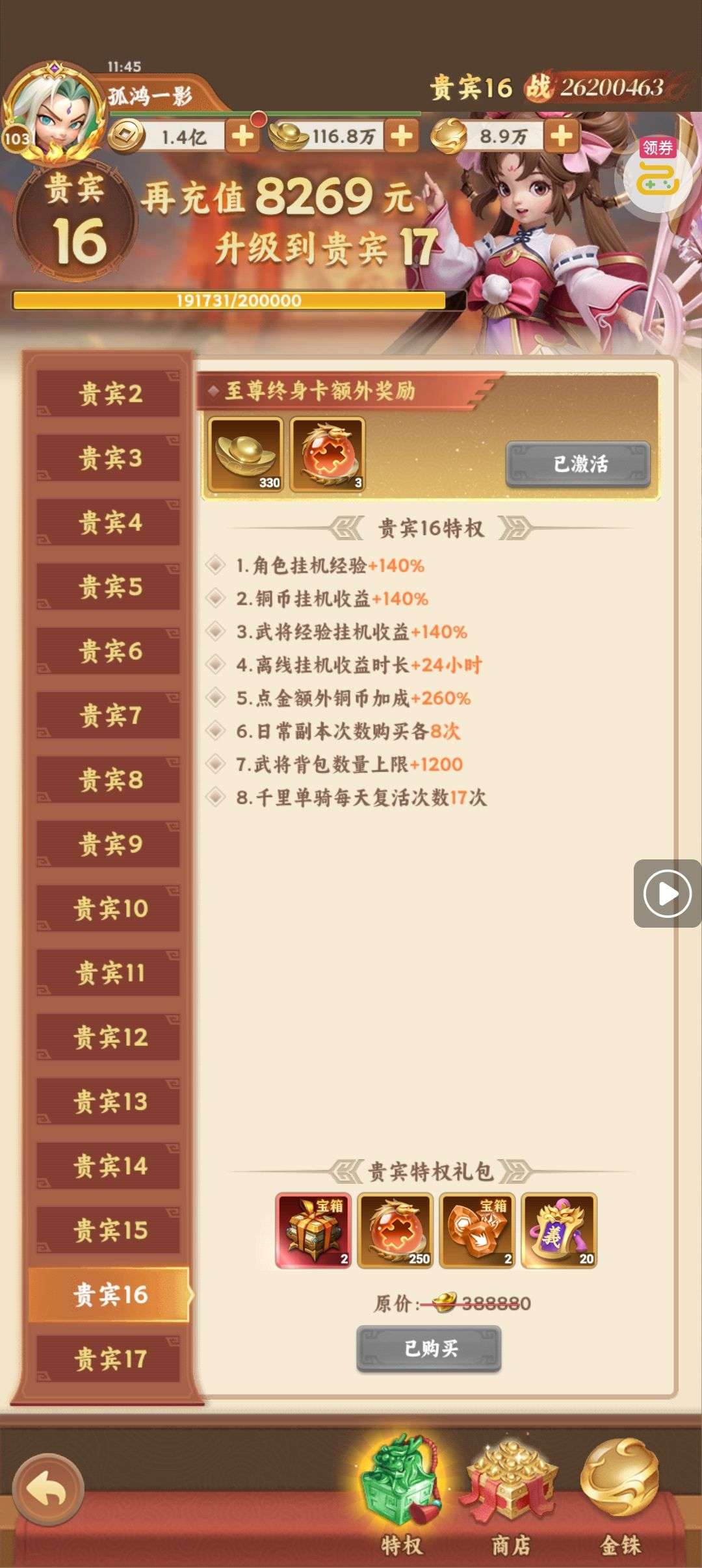Tap the plus beside 8.9万 currency
The width and height of the screenshot is (702, 1568).
(562, 137)
